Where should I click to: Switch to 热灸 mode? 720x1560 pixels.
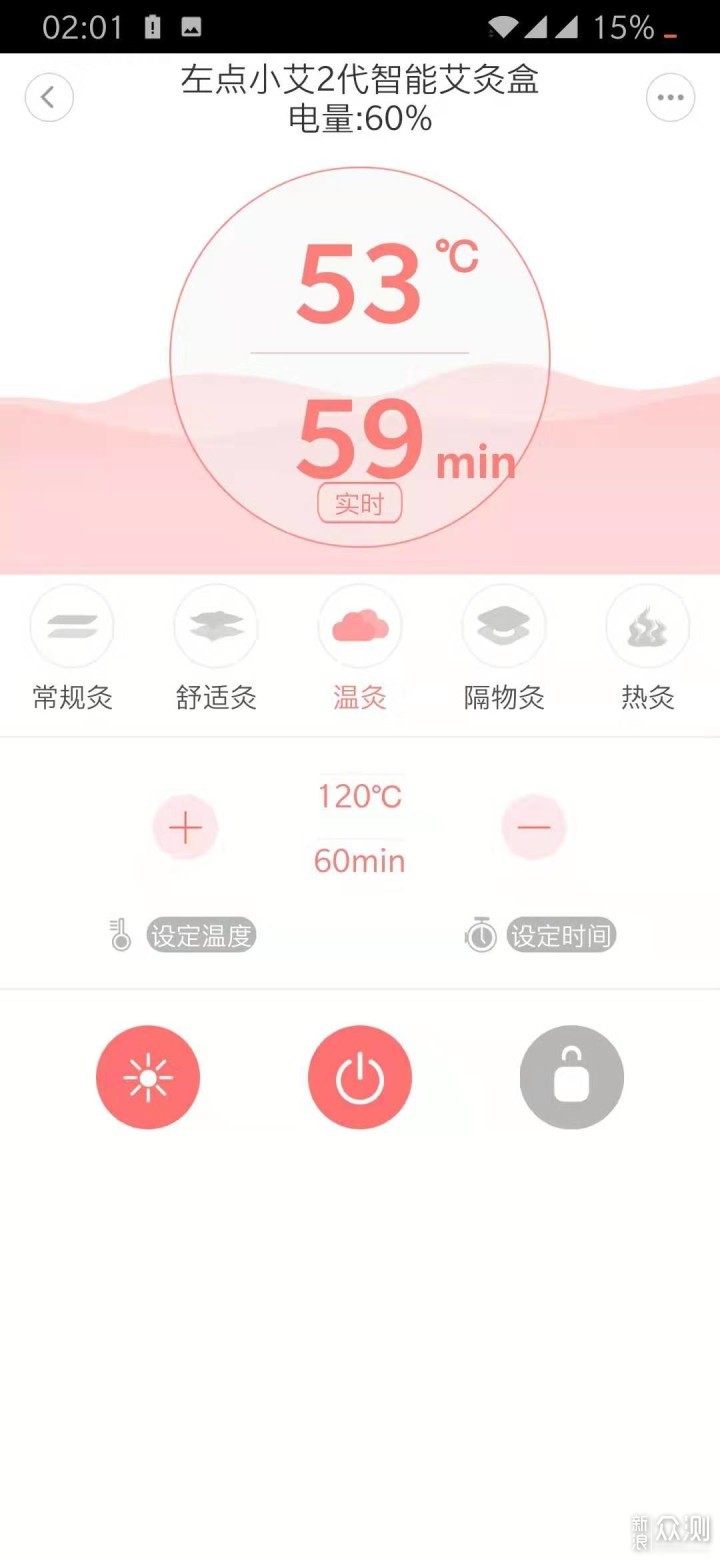click(x=648, y=627)
